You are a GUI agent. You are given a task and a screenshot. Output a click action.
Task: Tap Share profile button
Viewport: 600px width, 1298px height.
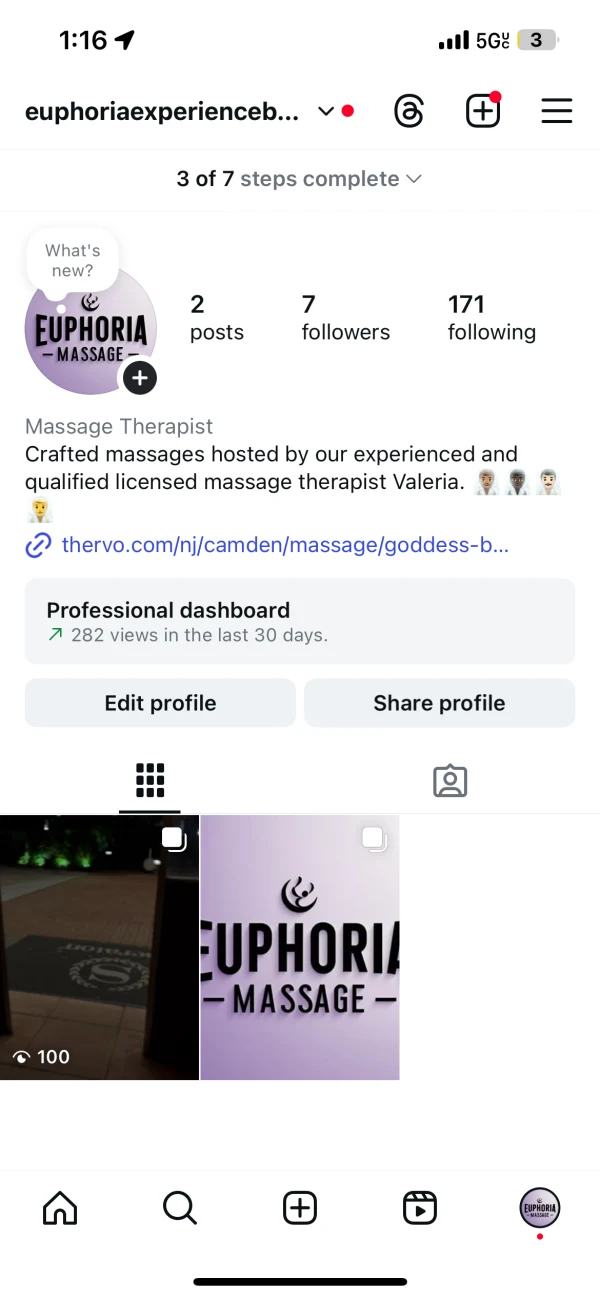click(x=439, y=703)
